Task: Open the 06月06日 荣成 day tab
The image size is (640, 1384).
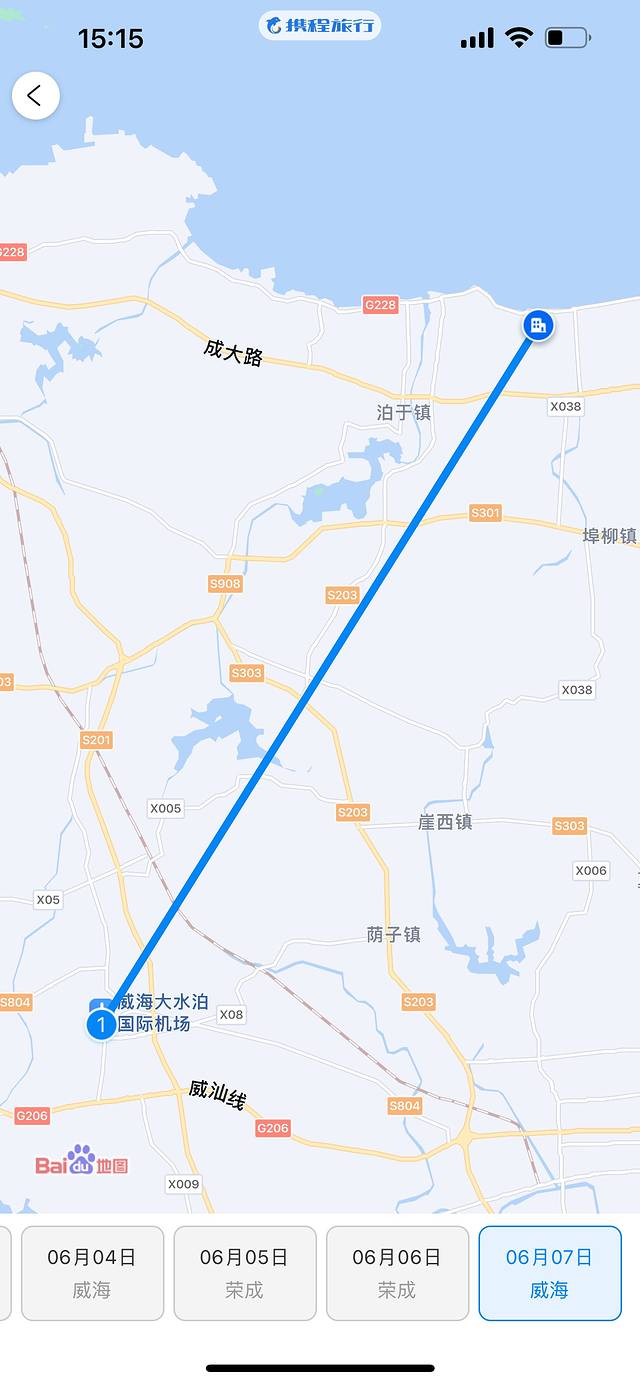Action: tap(397, 1272)
